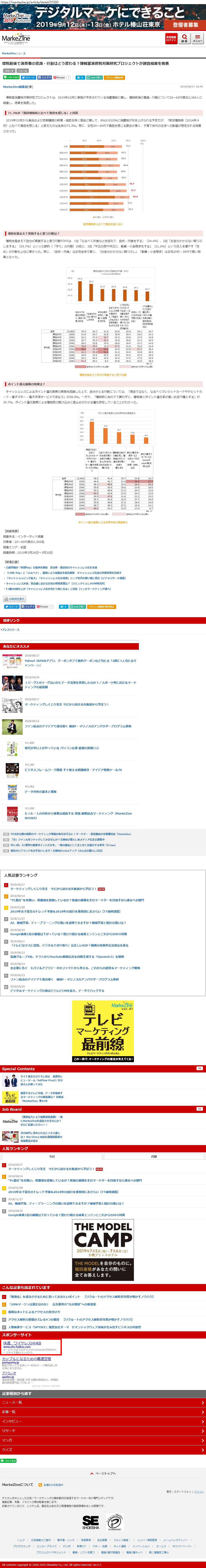Viewport: 206px width, 1568px height.
Task: Open the マンガ category row
Action: click(103, 1440)
